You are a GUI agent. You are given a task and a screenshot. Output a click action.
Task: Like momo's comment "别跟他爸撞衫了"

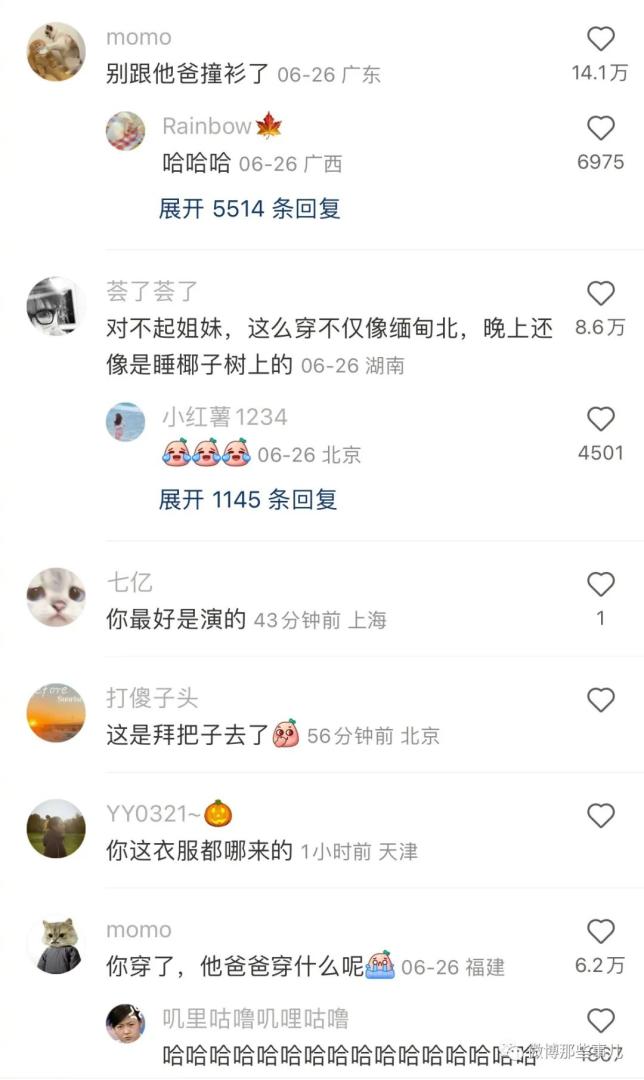coord(600,39)
